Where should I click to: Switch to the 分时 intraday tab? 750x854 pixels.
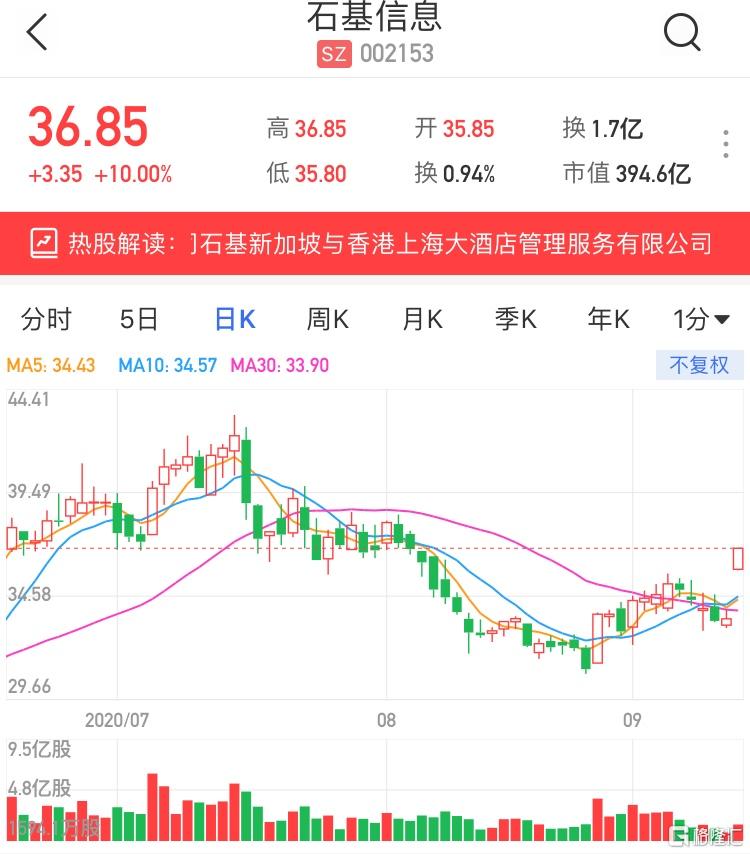pos(48,318)
